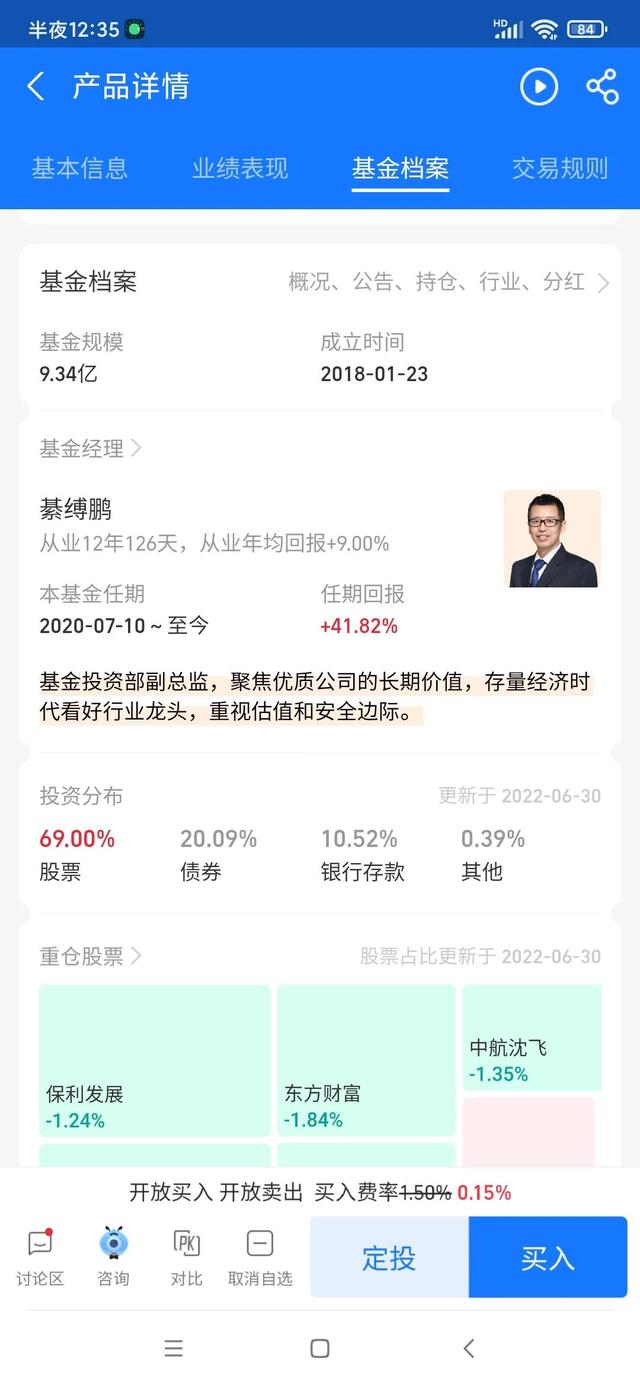Open the 基金经理 section

click(x=90, y=448)
